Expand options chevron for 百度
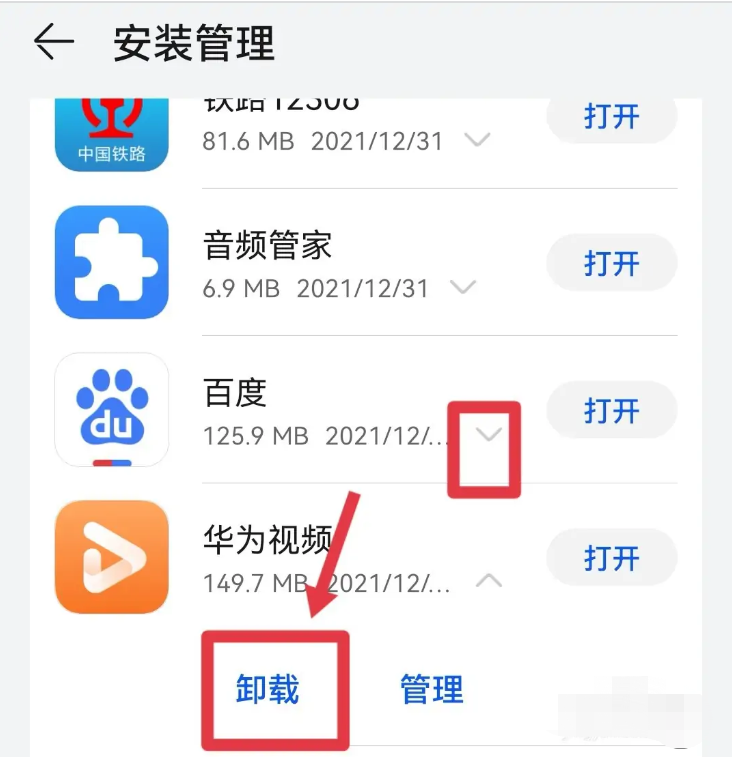Viewport: 732px width, 757px height. pos(488,435)
